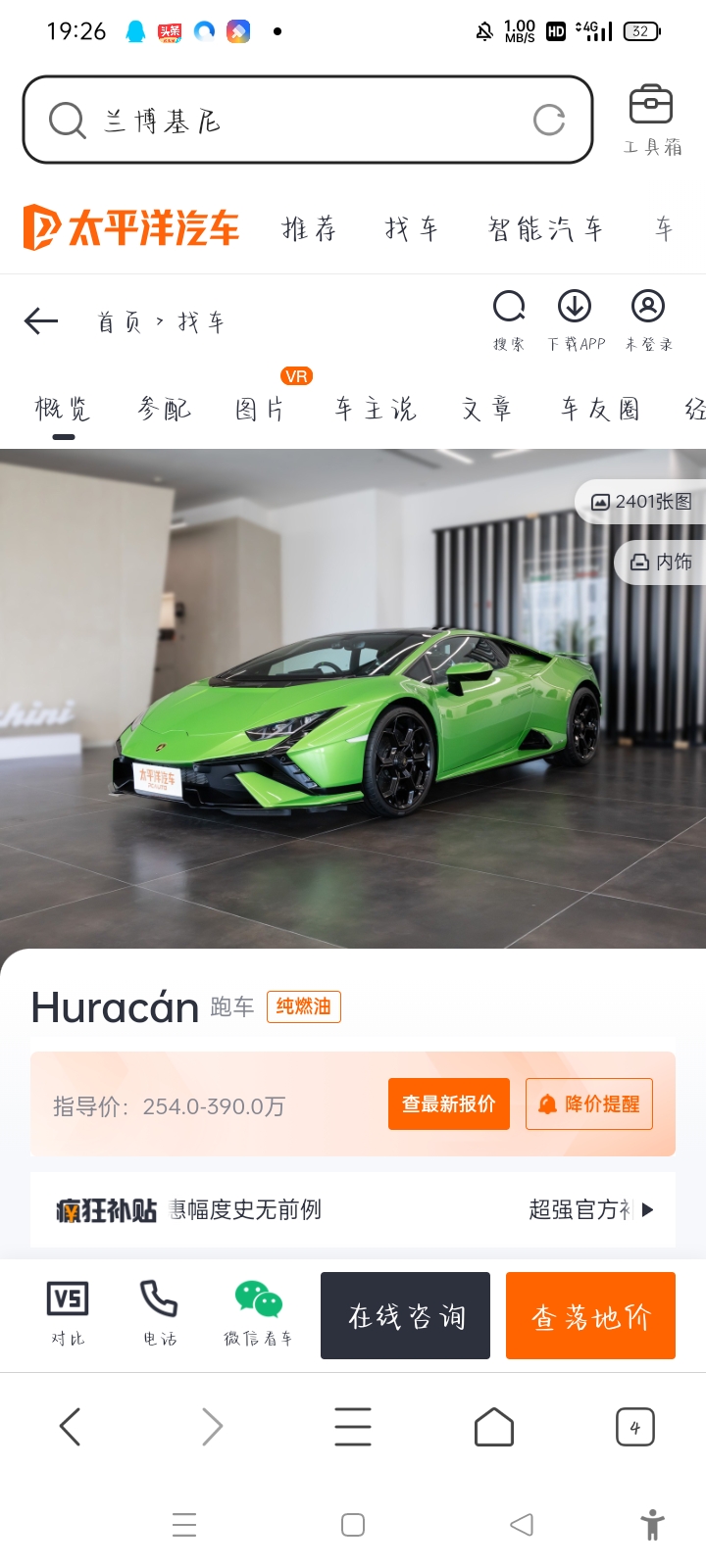Open the 未登录 account icon
This screenshot has height=1568, width=706.
point(648,320)
